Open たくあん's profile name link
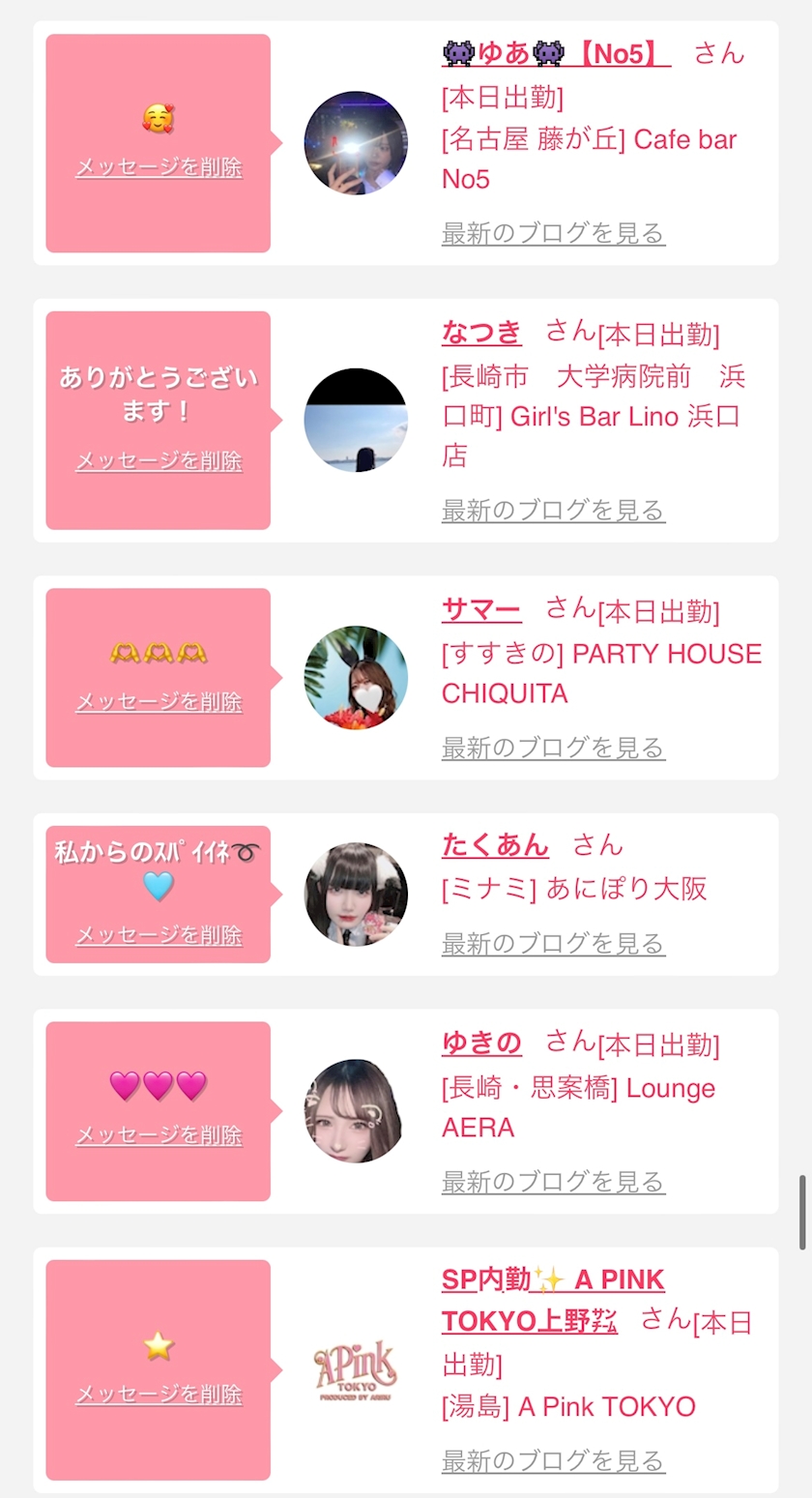This screenshot has height=1498, width=812. pos(495,845)
